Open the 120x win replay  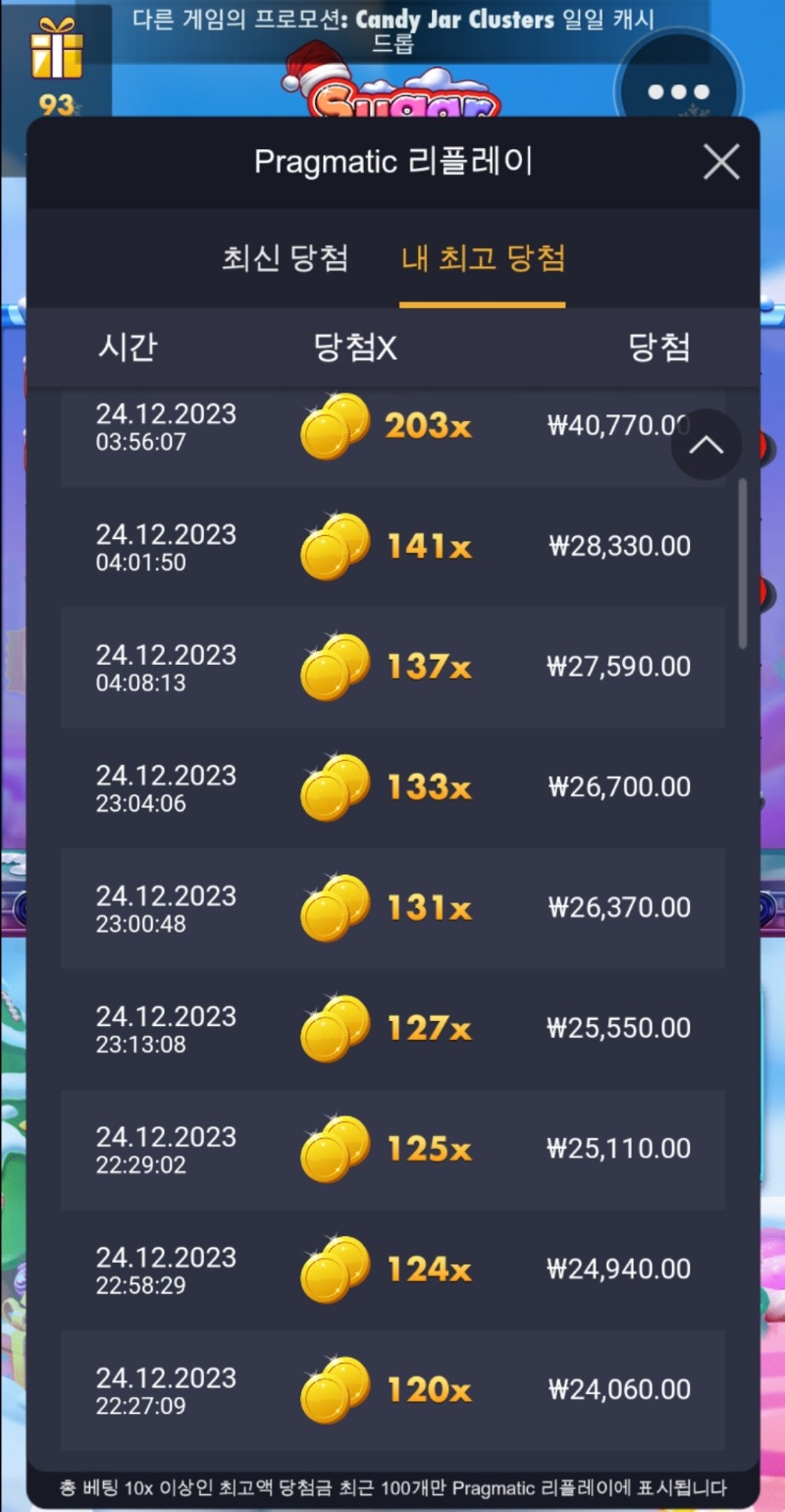pos(392,1390)
